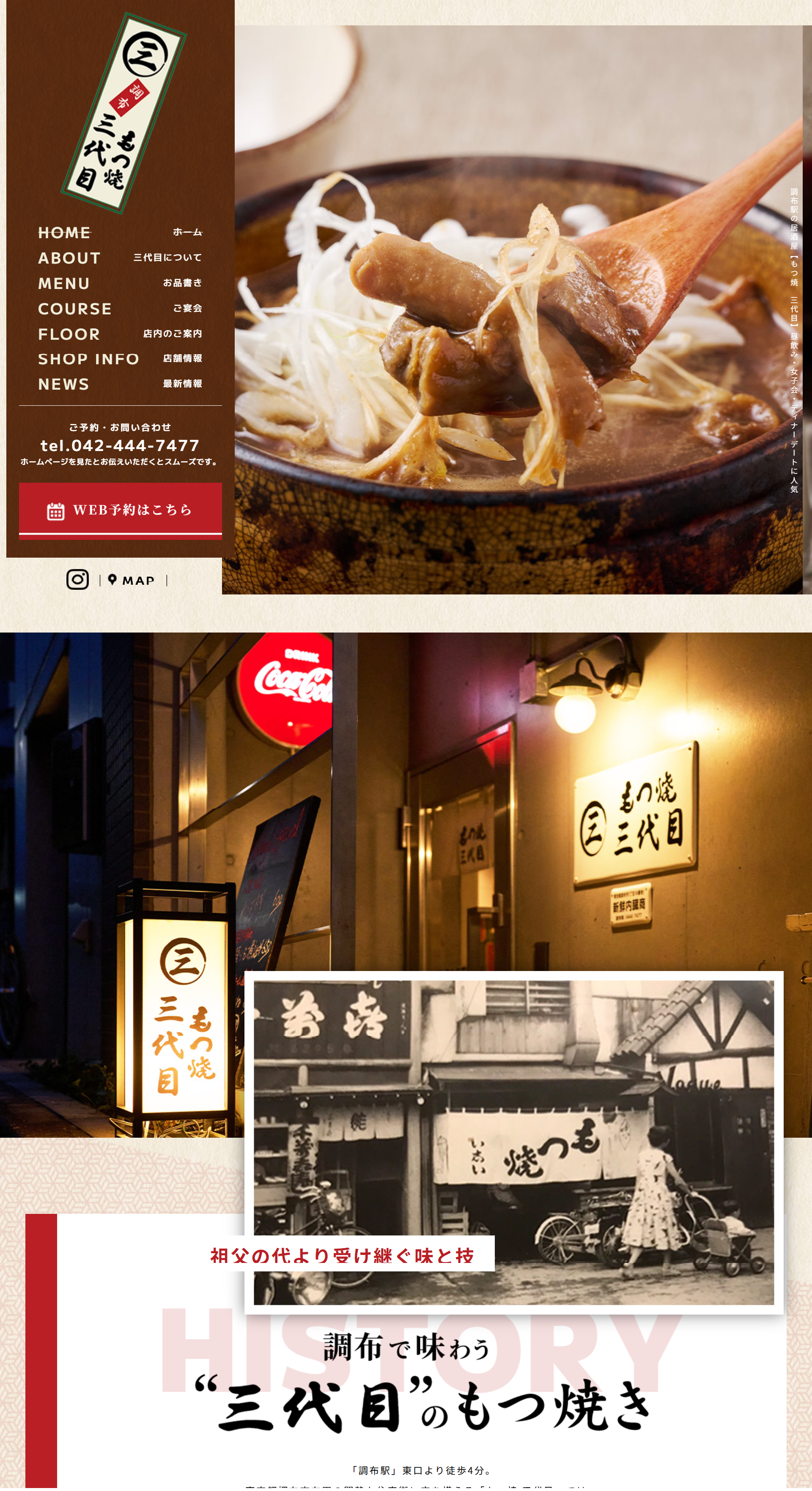The image size is (812, 1491).
Task: Open the HOME menu link
Action: click(120, 233)
